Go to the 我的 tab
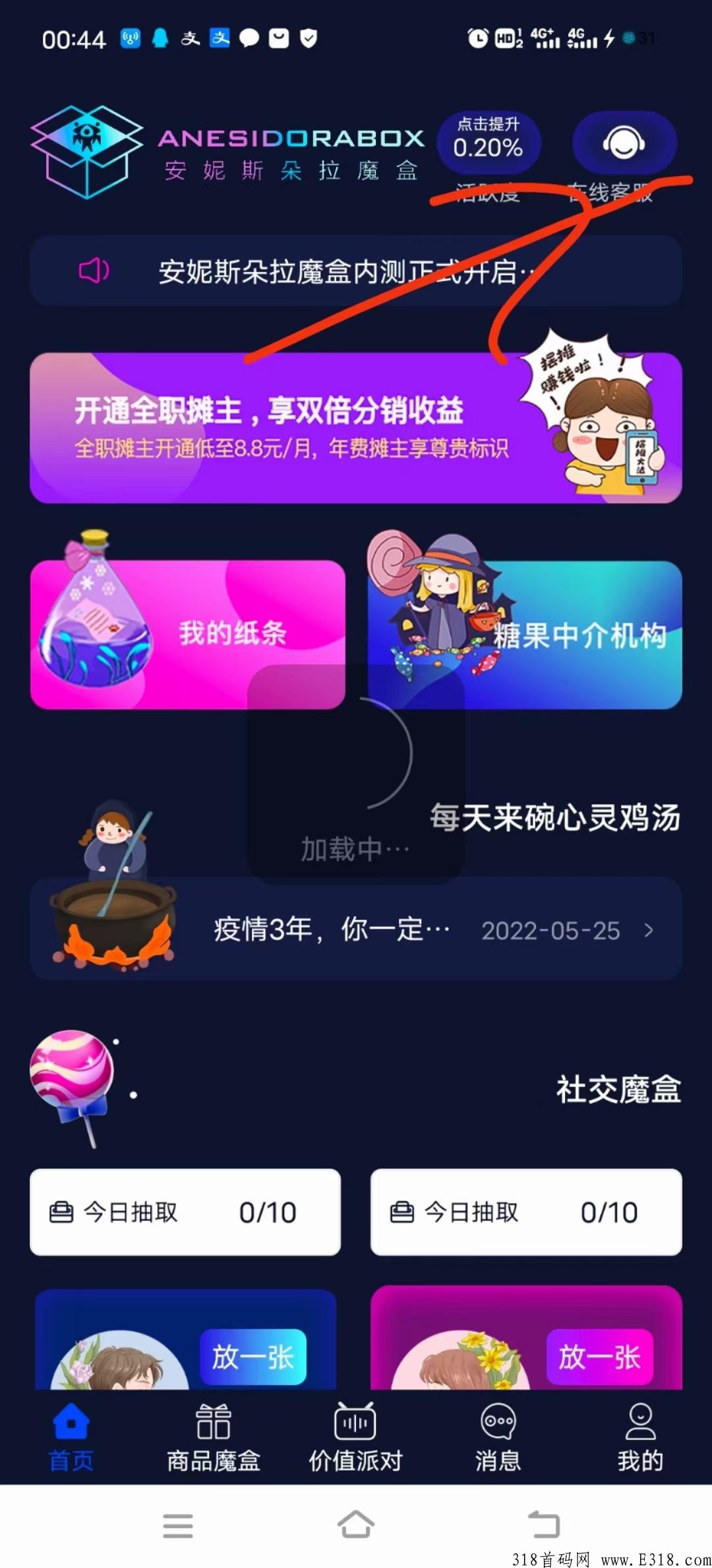Image resolution: width=712 pixels, height=1568 pixels. [639, 1439]
